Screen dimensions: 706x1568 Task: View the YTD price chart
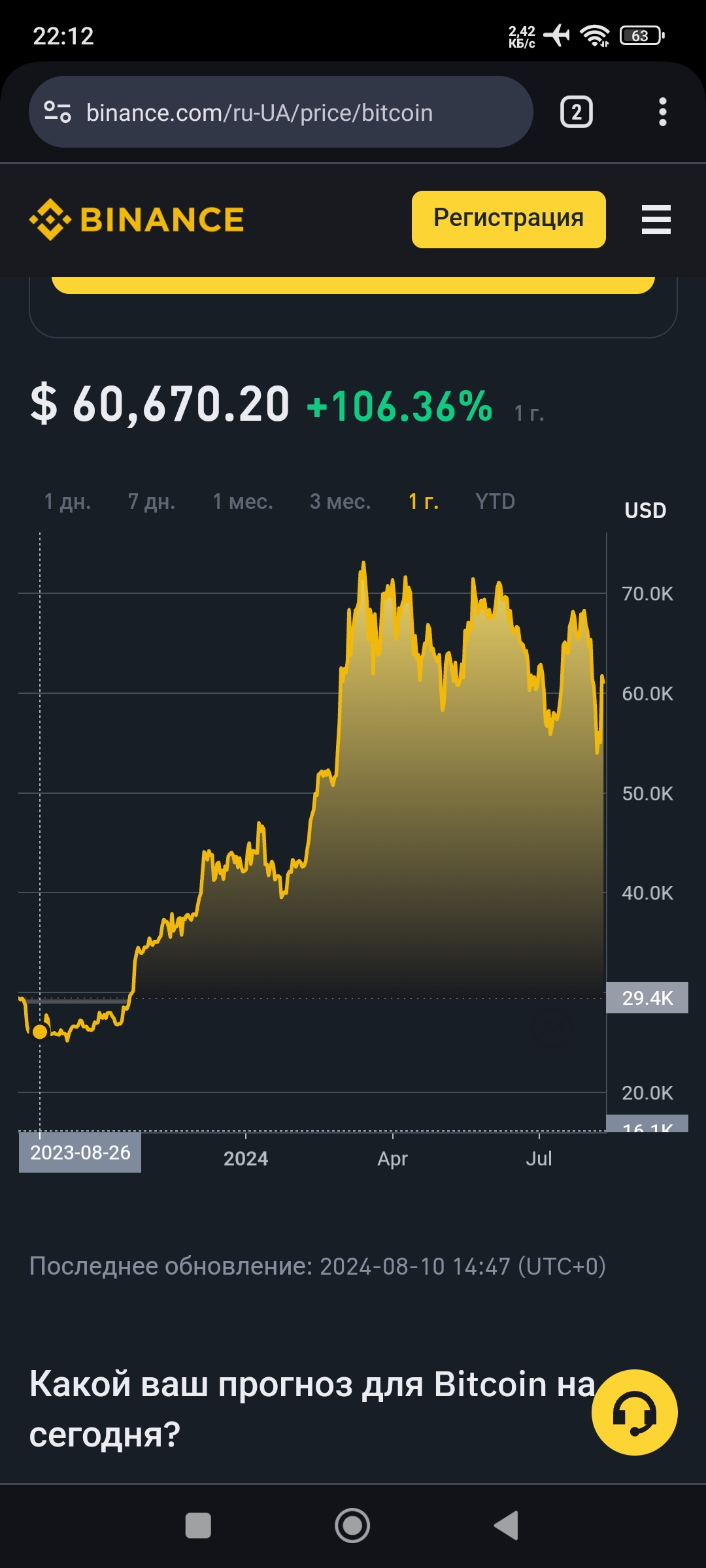click(495, 501)
